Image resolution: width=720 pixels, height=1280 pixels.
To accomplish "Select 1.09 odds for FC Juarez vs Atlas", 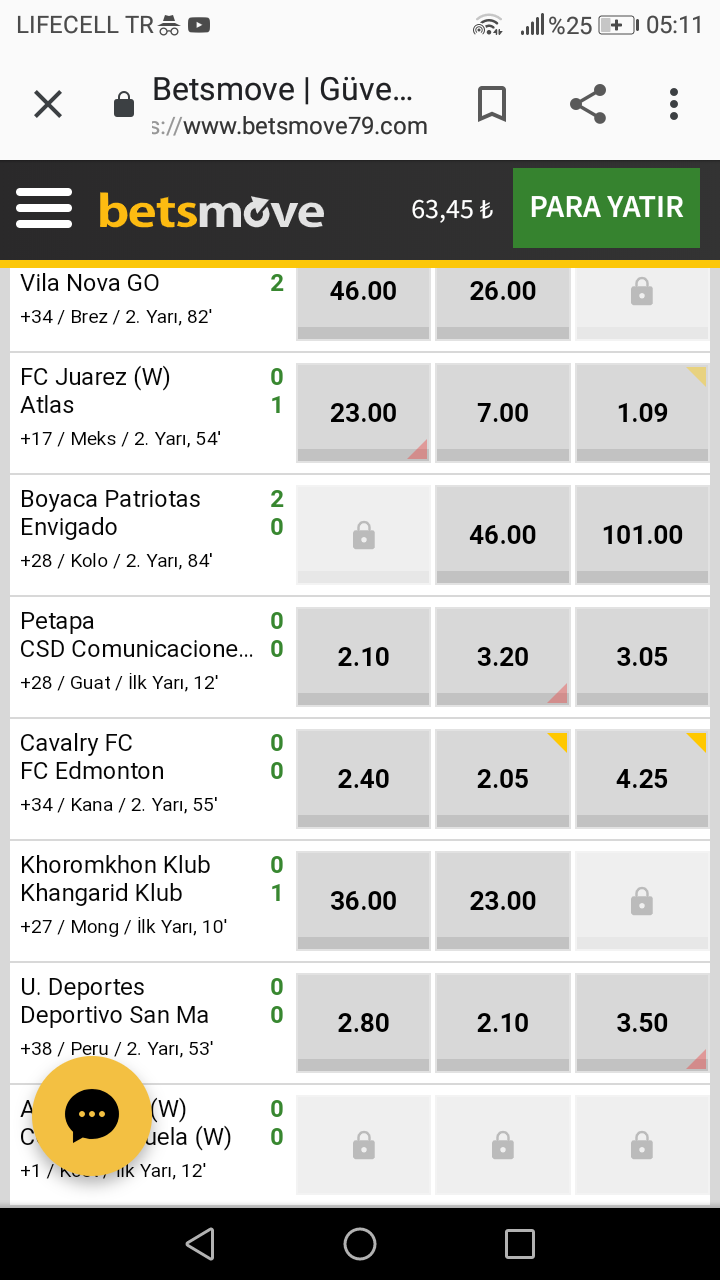I will tap(642, 413).
